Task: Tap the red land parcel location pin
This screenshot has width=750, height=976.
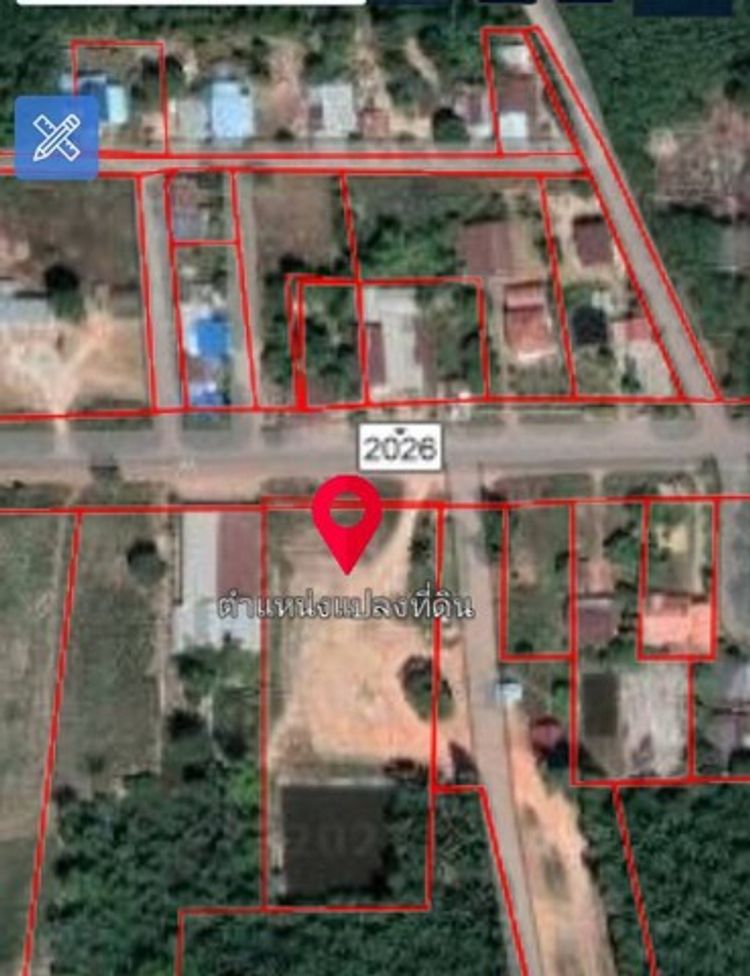Action: (347, 516)
